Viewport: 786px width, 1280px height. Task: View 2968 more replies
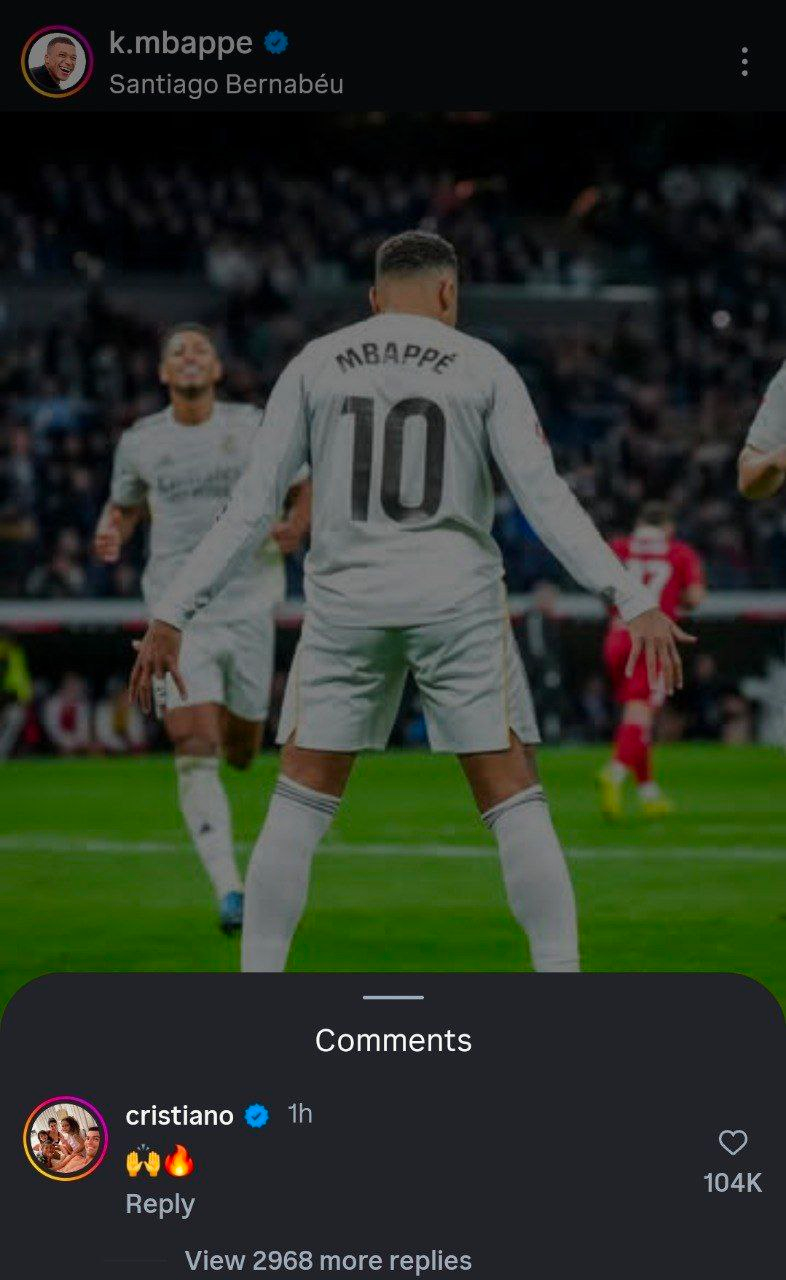(x=328, y=1260)
